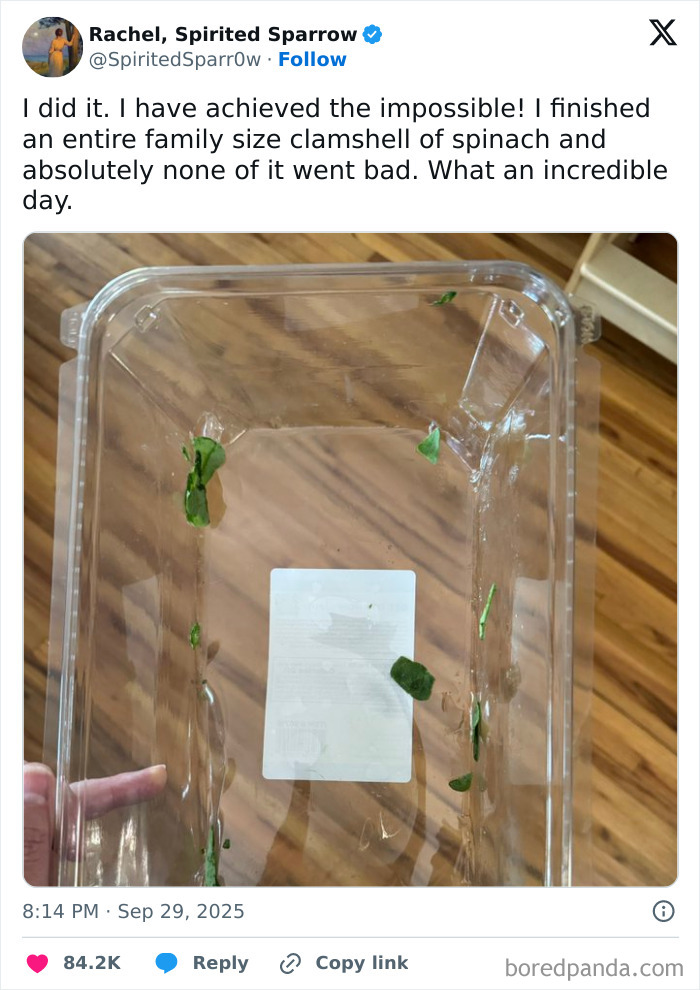
Task: Copy link to this tweet
Action: pos(344,963)
